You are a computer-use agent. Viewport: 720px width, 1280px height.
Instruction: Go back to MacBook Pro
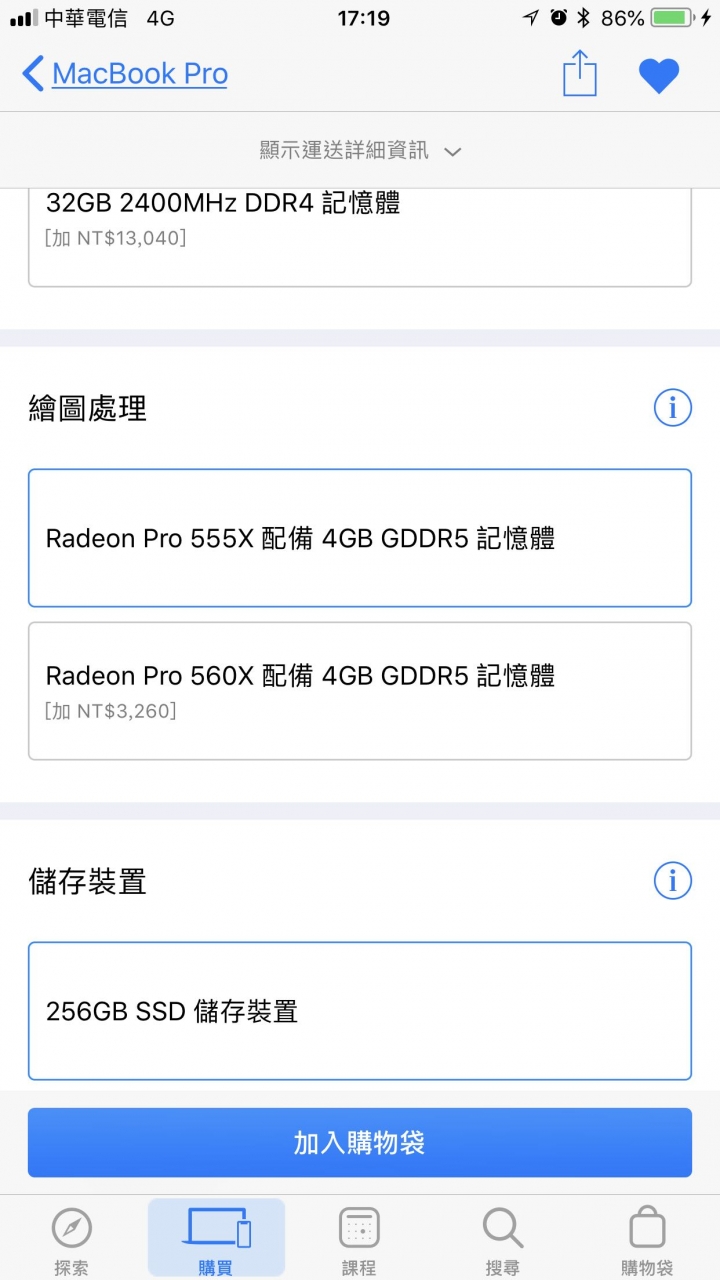[125, 74]
